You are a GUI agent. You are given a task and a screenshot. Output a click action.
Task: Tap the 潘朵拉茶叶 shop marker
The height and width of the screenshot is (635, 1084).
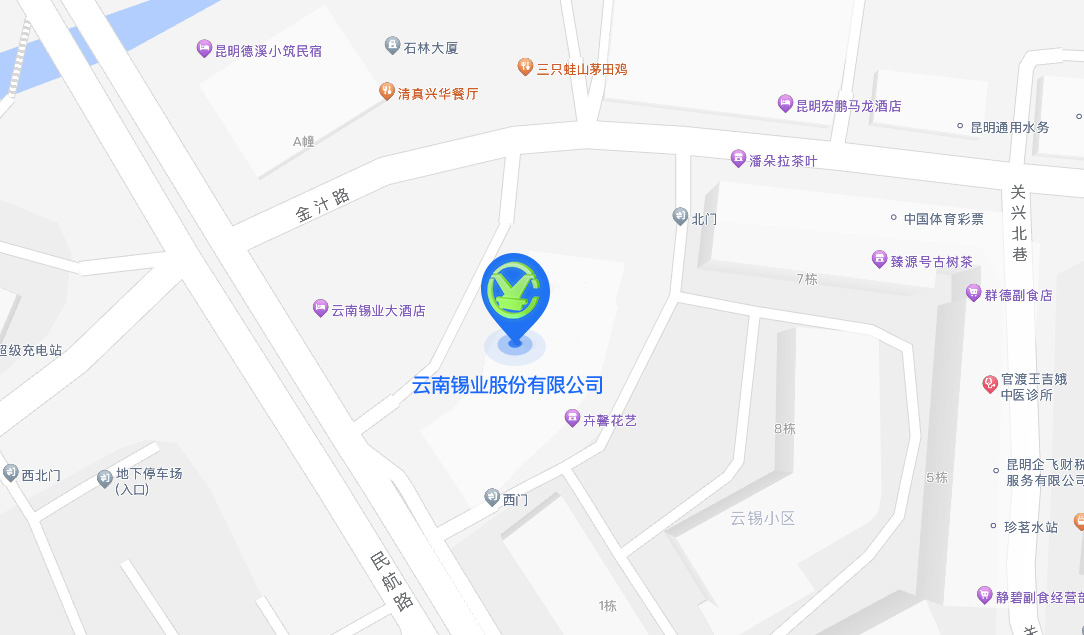tap(738, 159)
